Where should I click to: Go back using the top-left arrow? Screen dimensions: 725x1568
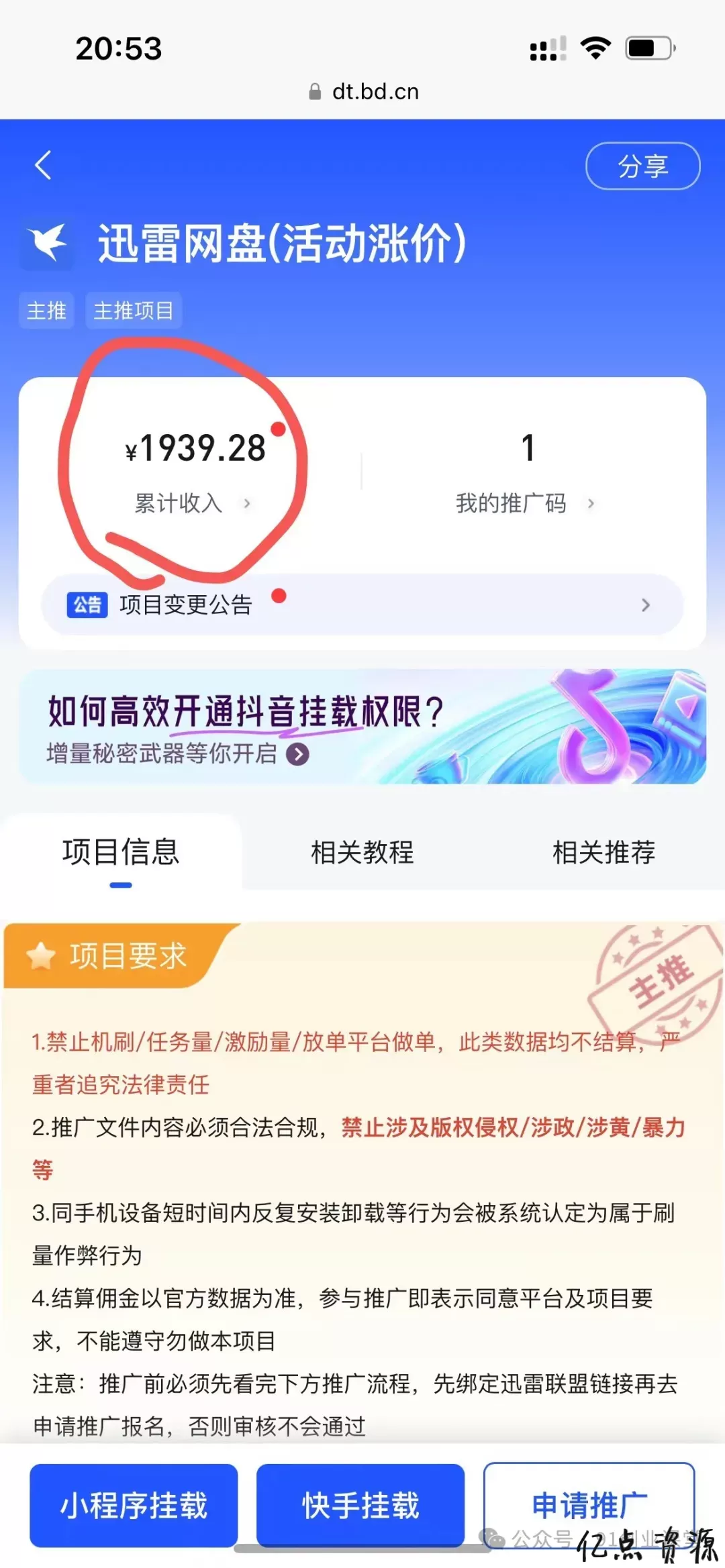[x=44, y=165]
